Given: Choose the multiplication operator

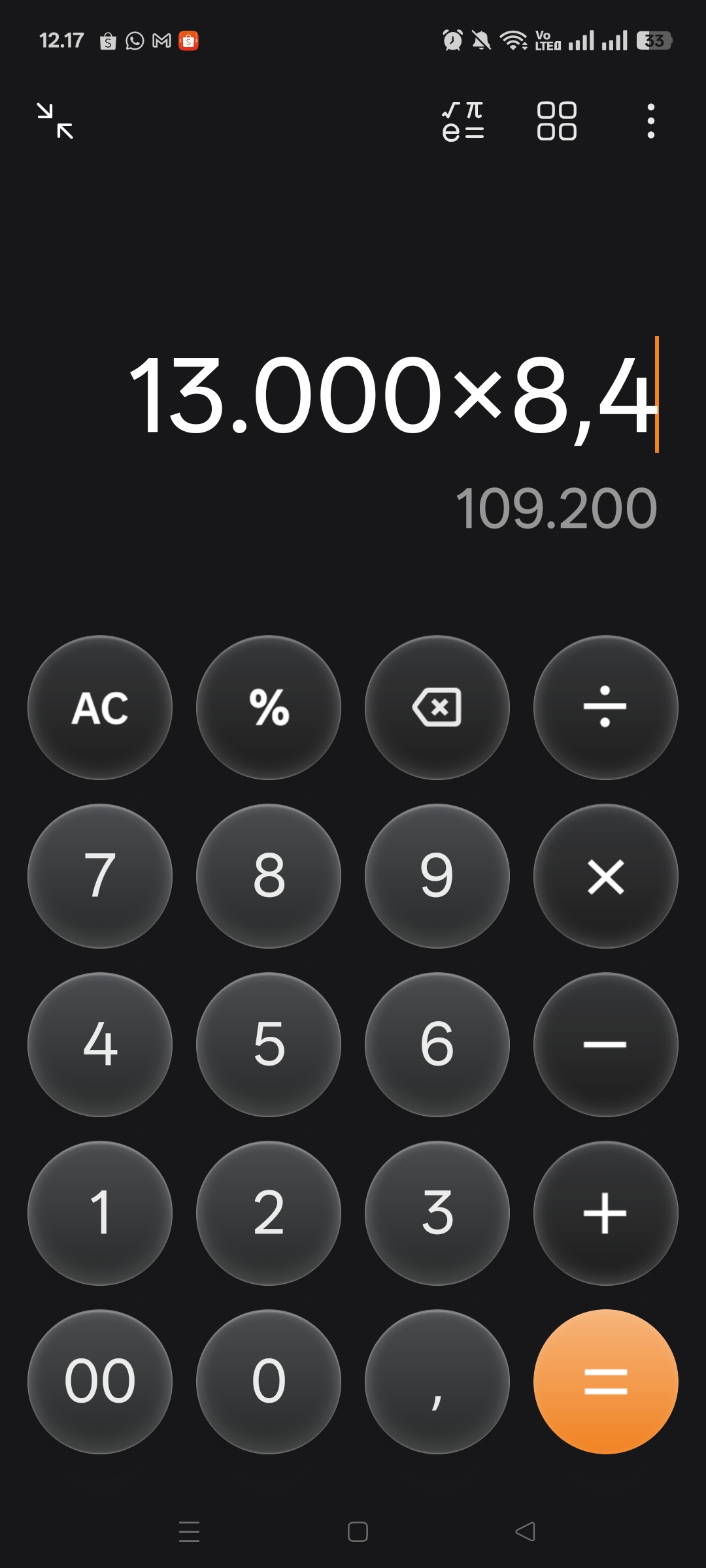Looking at the screenshot, I should click(605, 876).
